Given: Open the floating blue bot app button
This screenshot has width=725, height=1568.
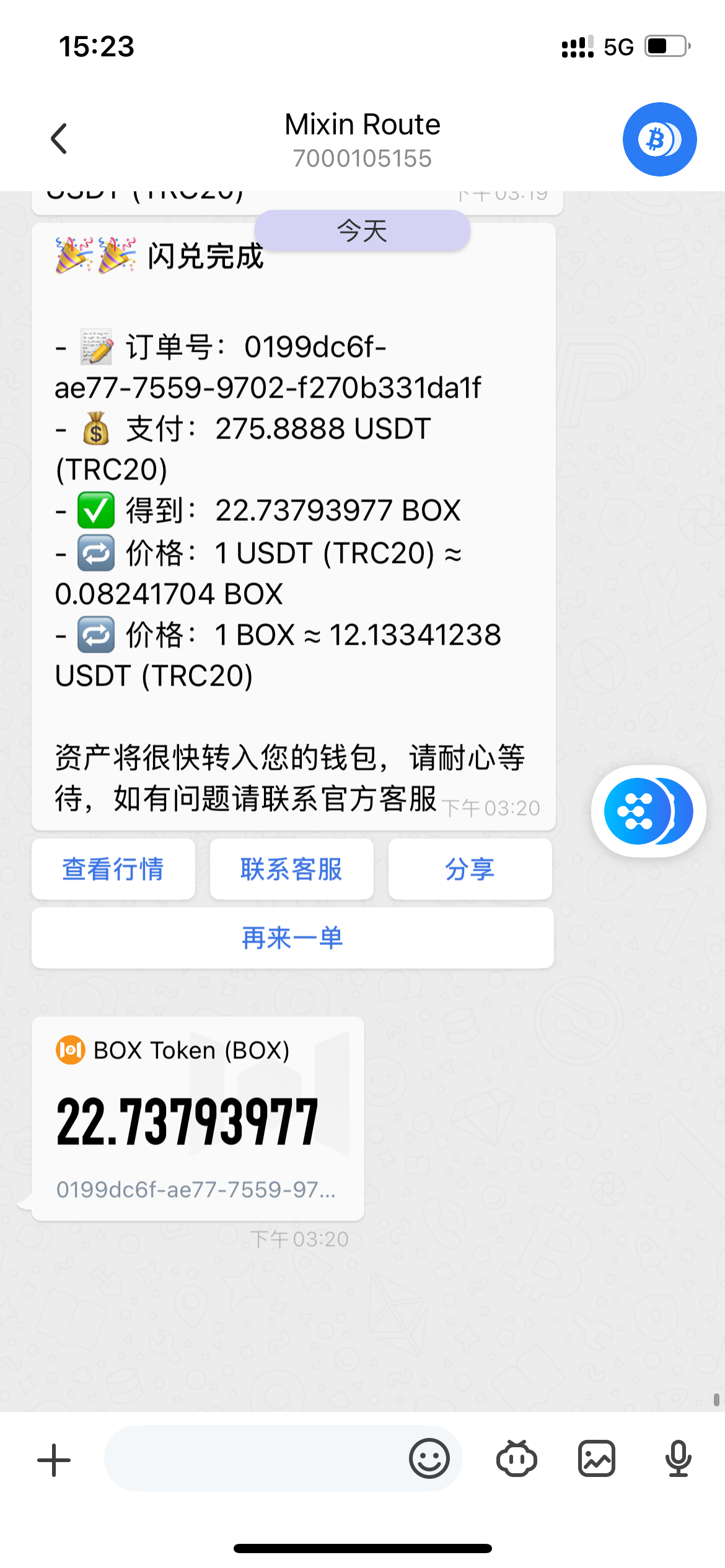Looking at the screenshot, I should click(x=648, y=811).
